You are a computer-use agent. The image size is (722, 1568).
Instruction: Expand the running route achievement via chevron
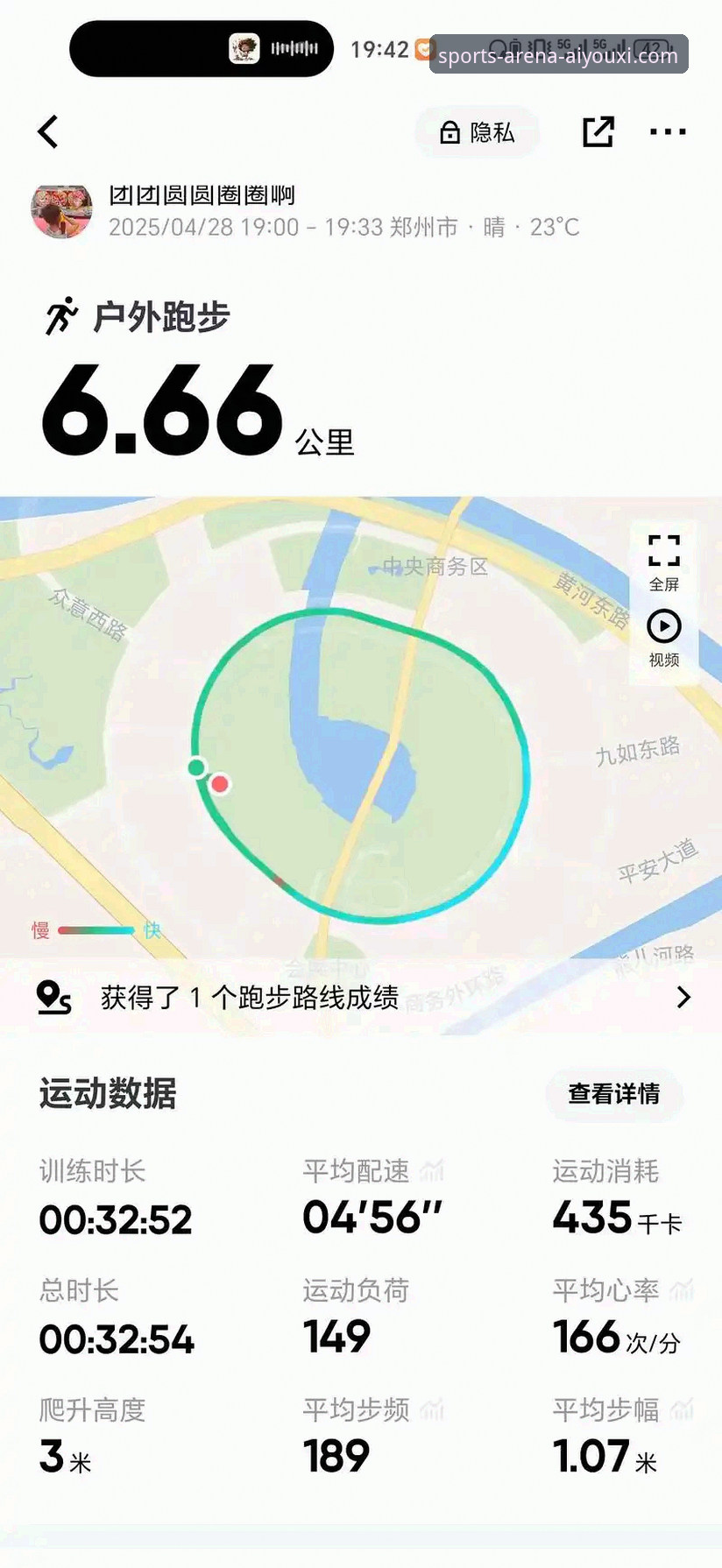(x=684, y=997)
